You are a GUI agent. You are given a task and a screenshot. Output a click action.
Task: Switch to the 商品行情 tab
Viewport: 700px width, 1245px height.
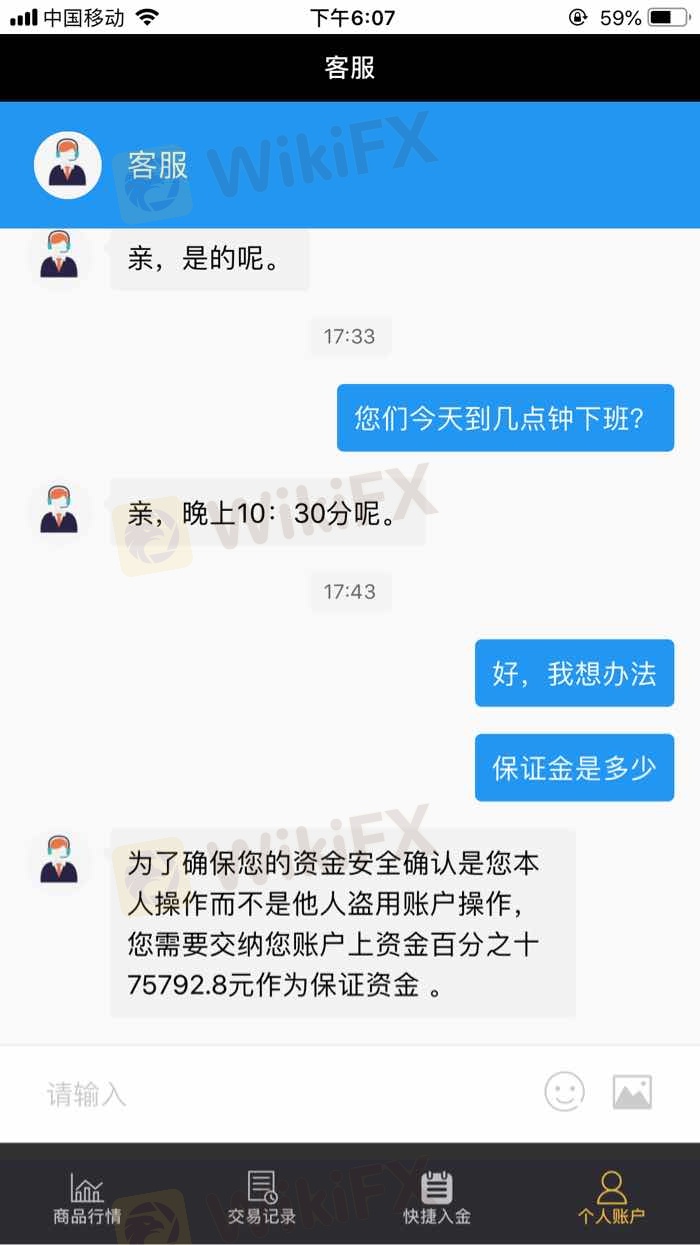tap(87, 1198)
